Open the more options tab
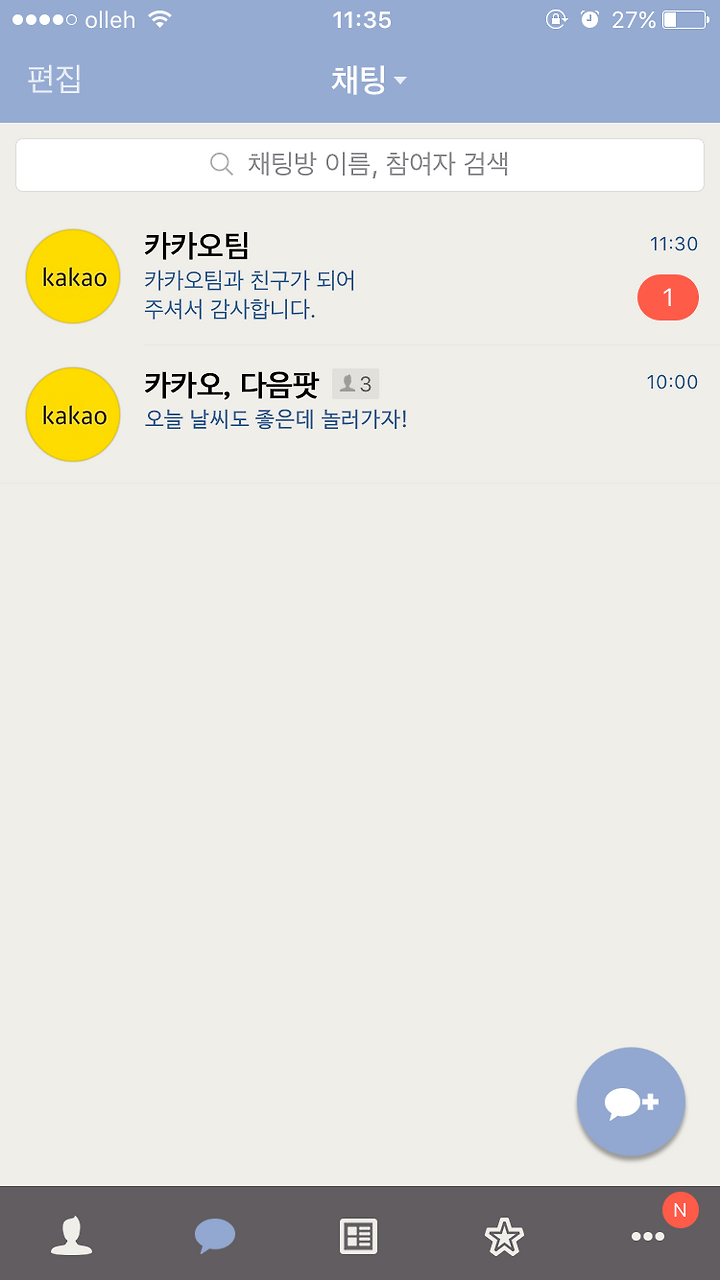Screen dimensions: 720x1280 [648, 1236]
